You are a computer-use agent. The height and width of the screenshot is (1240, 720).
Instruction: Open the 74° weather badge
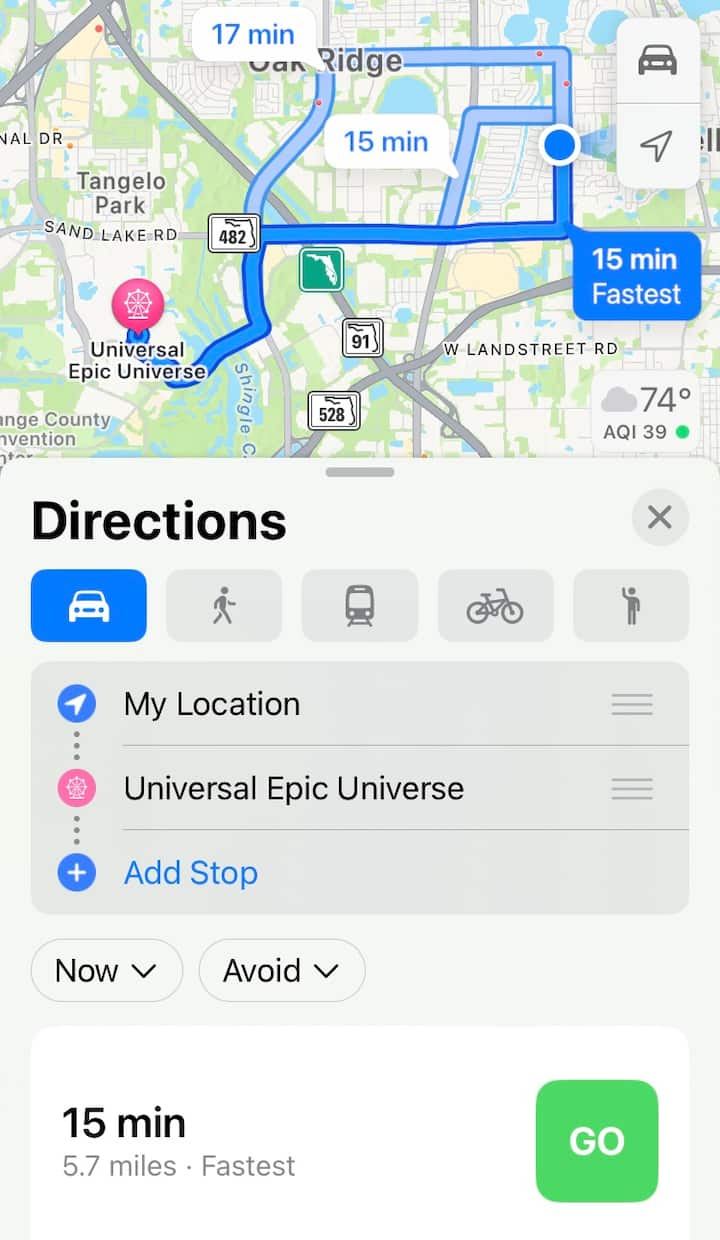[647, 411]
